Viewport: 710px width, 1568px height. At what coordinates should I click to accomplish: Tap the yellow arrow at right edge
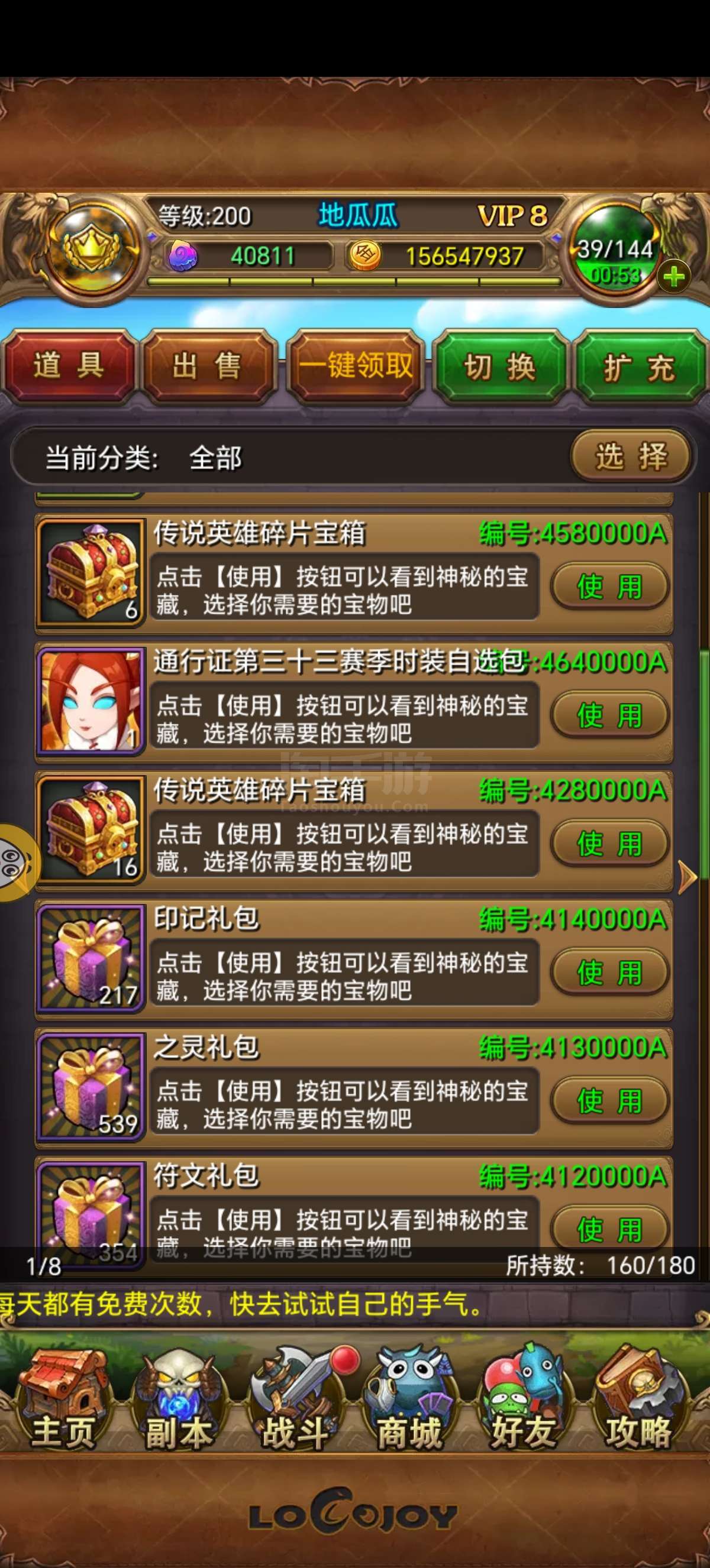coord(688,878)
